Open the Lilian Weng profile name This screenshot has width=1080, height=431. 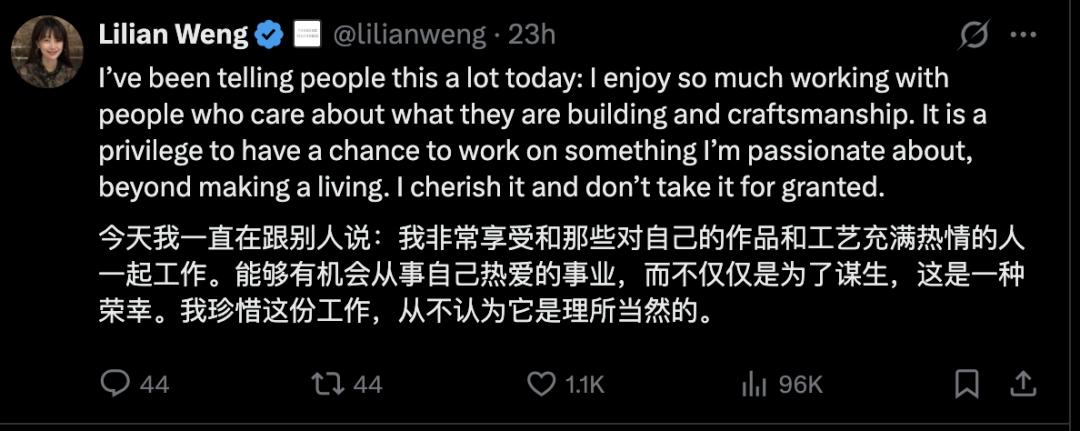click(173, 35)
